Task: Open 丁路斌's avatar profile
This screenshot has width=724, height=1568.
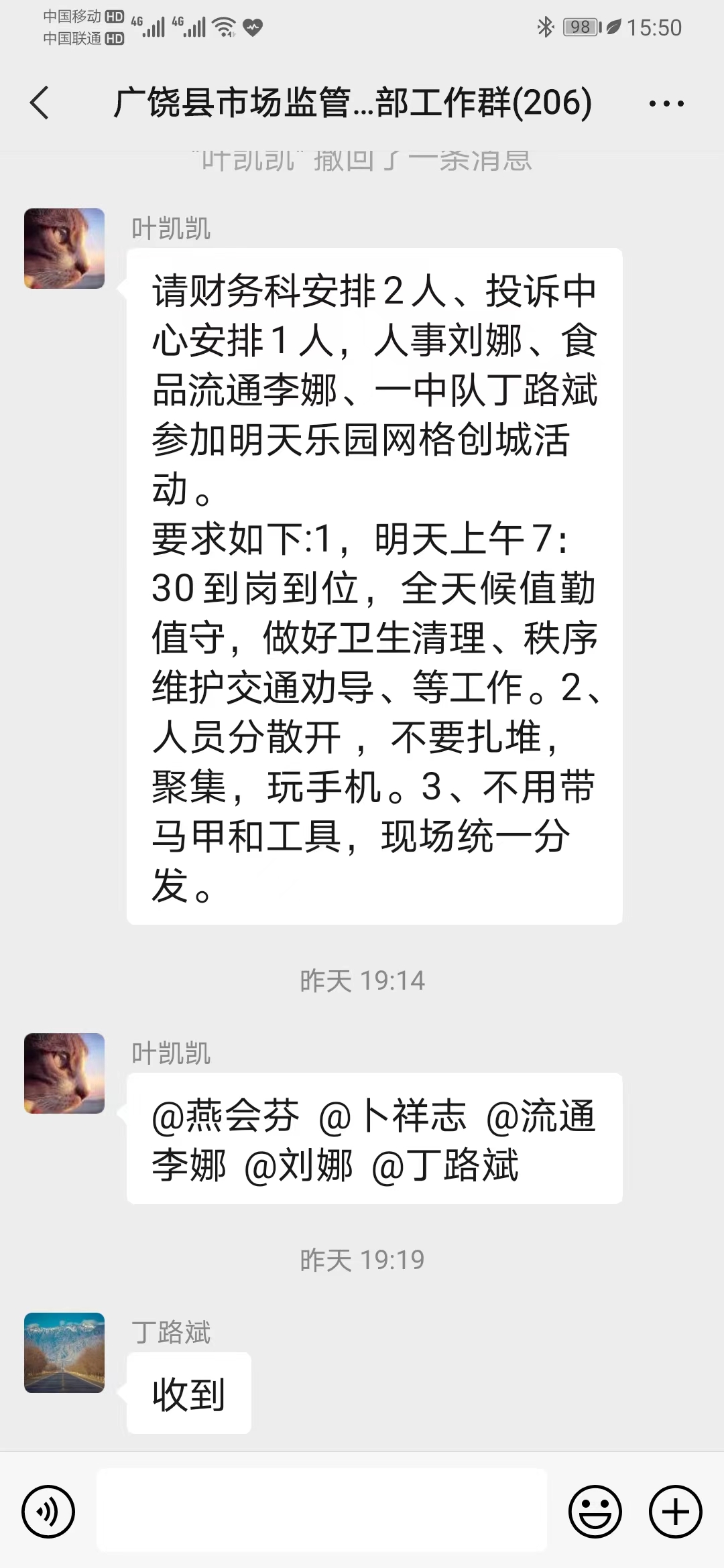Action: coord(64,1353)
